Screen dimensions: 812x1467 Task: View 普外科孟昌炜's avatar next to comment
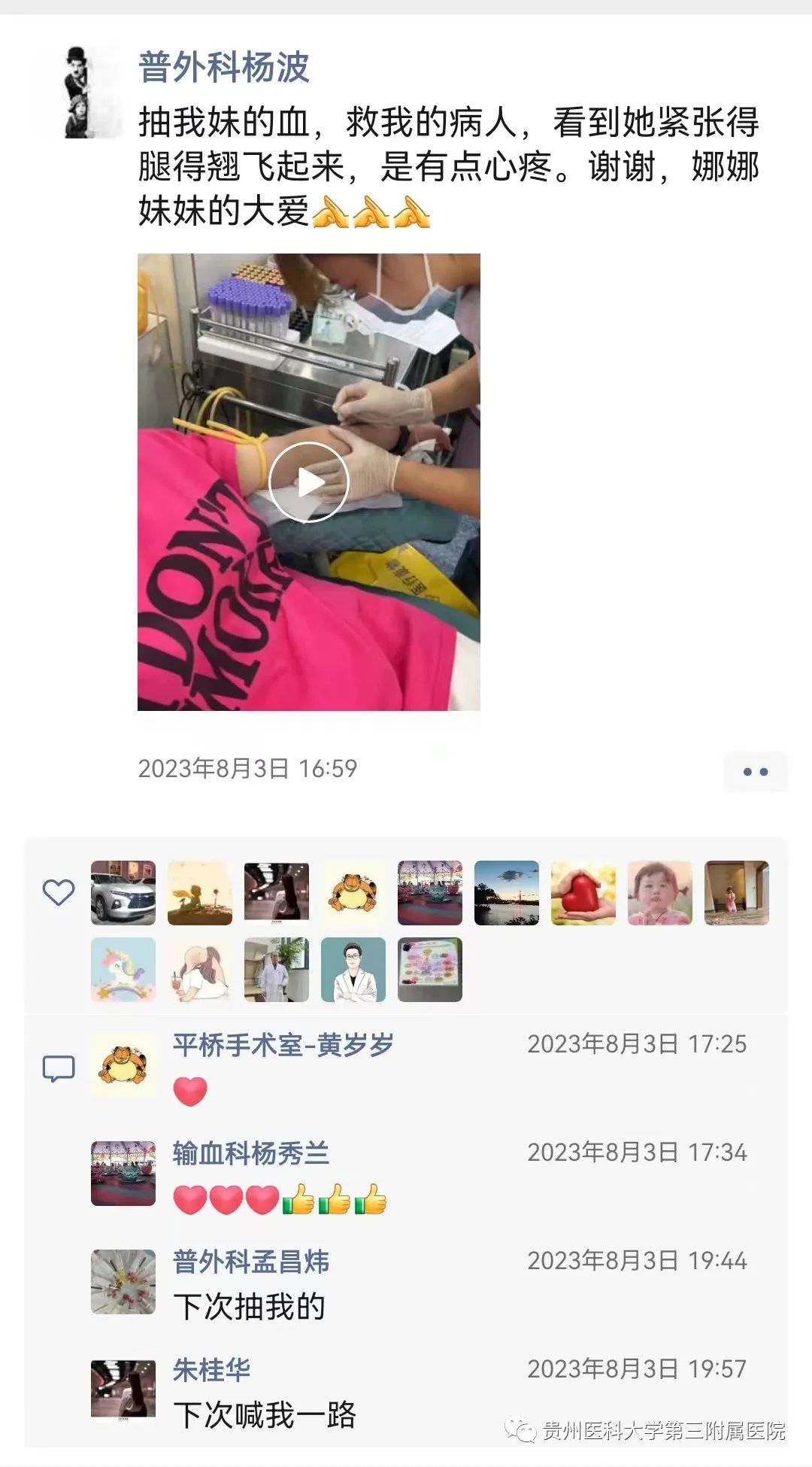click(x=123, y=1281)
